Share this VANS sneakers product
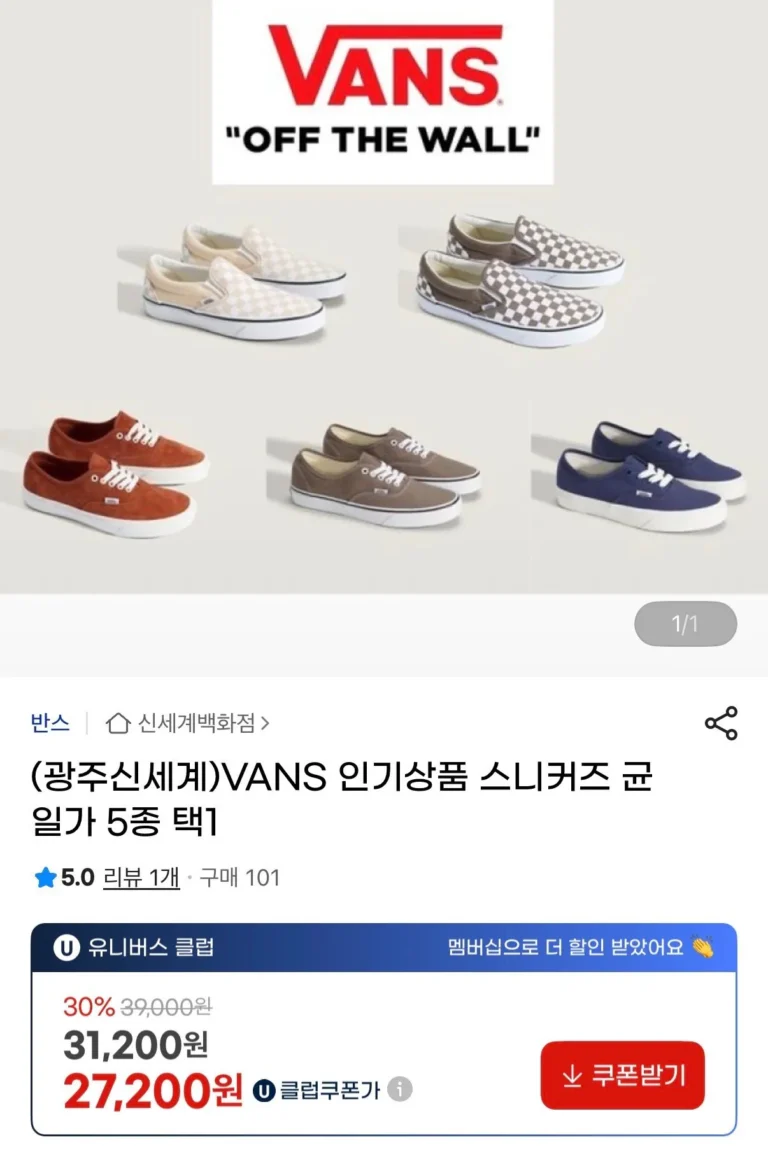The width and height of the screenshot is (768, 1151). 721,723
